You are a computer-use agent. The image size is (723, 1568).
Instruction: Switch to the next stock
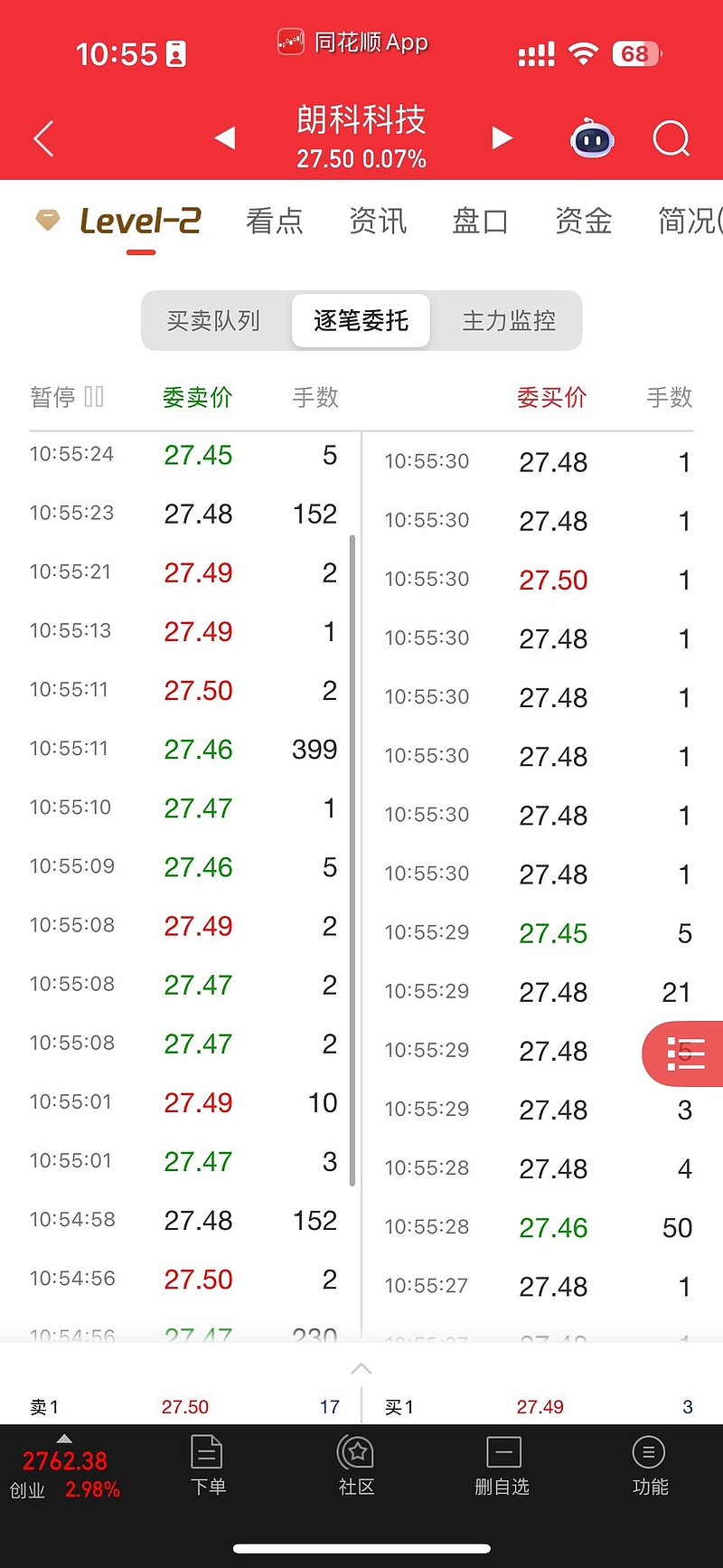(x=502, y=137)
